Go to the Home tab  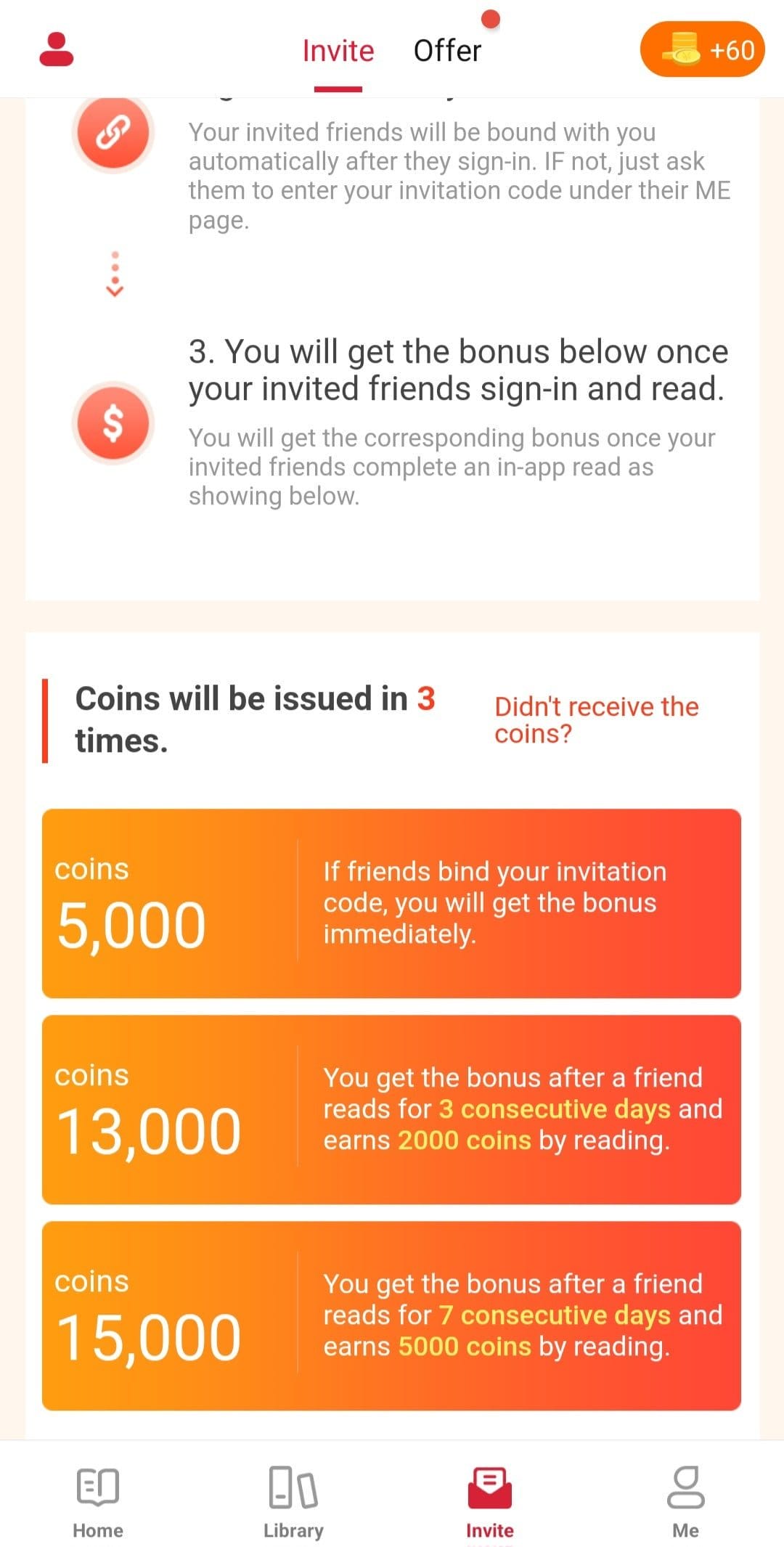point(98,1501)
